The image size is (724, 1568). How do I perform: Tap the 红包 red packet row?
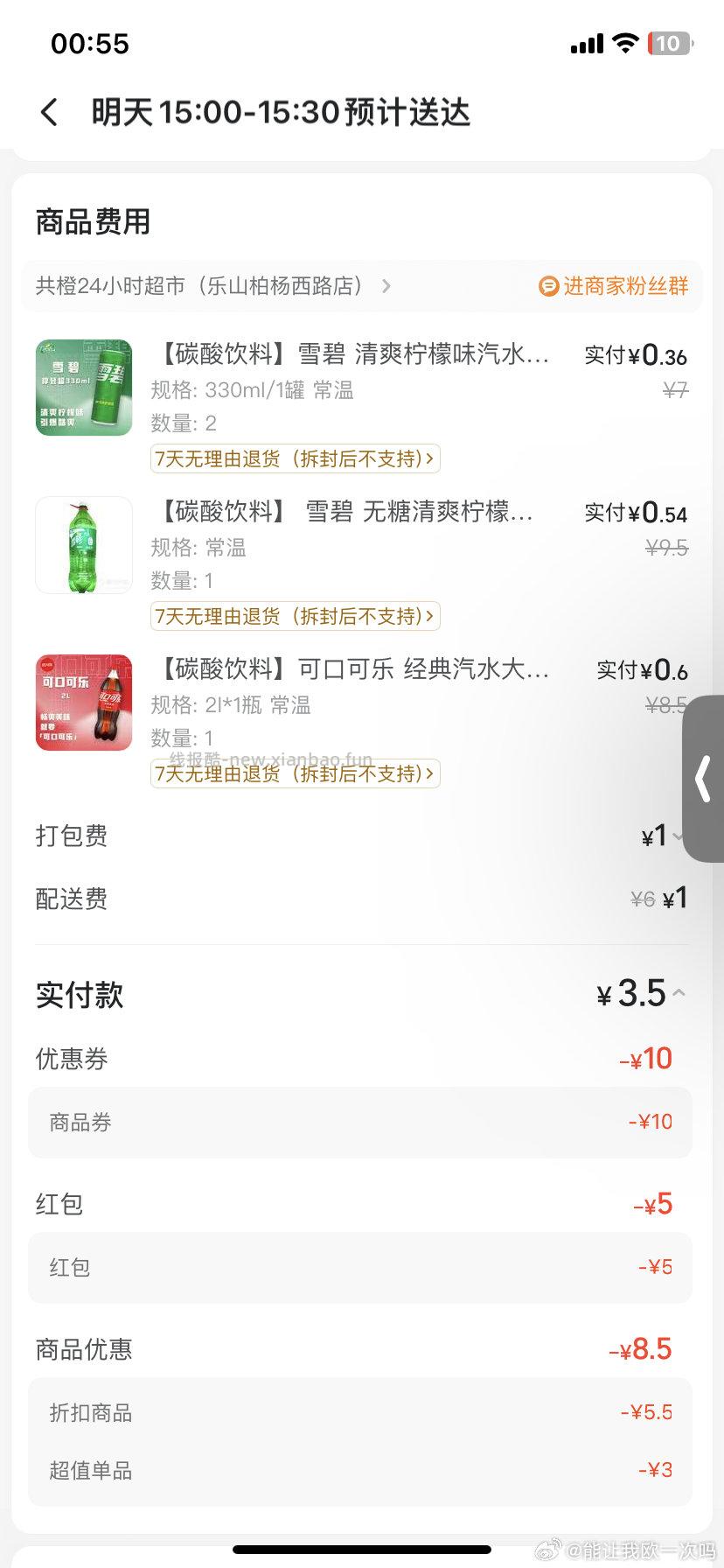[359, 1268]
